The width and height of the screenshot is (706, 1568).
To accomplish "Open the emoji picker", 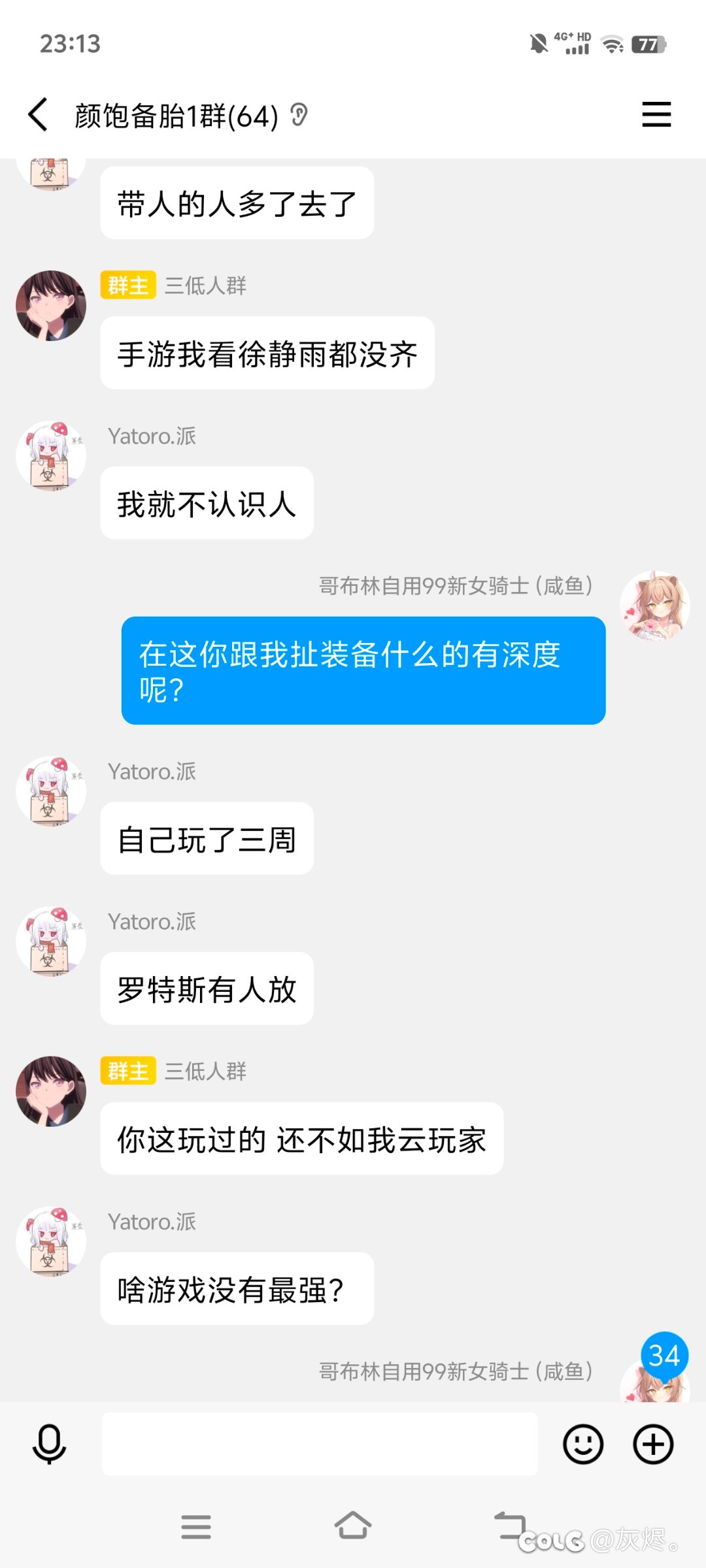I will coord(583,1444).
